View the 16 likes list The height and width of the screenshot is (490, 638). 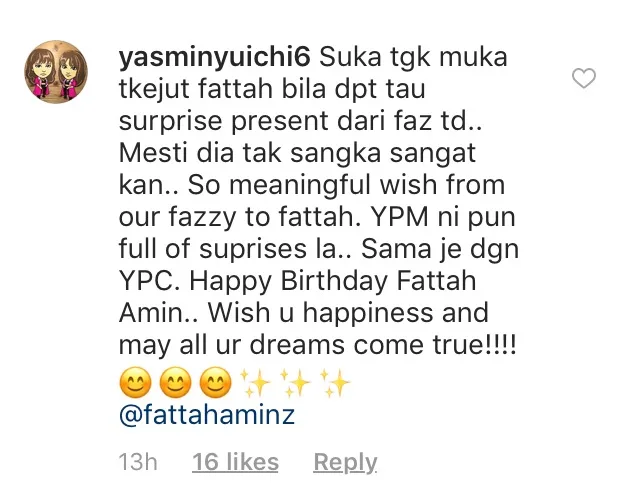click(235, 461)
